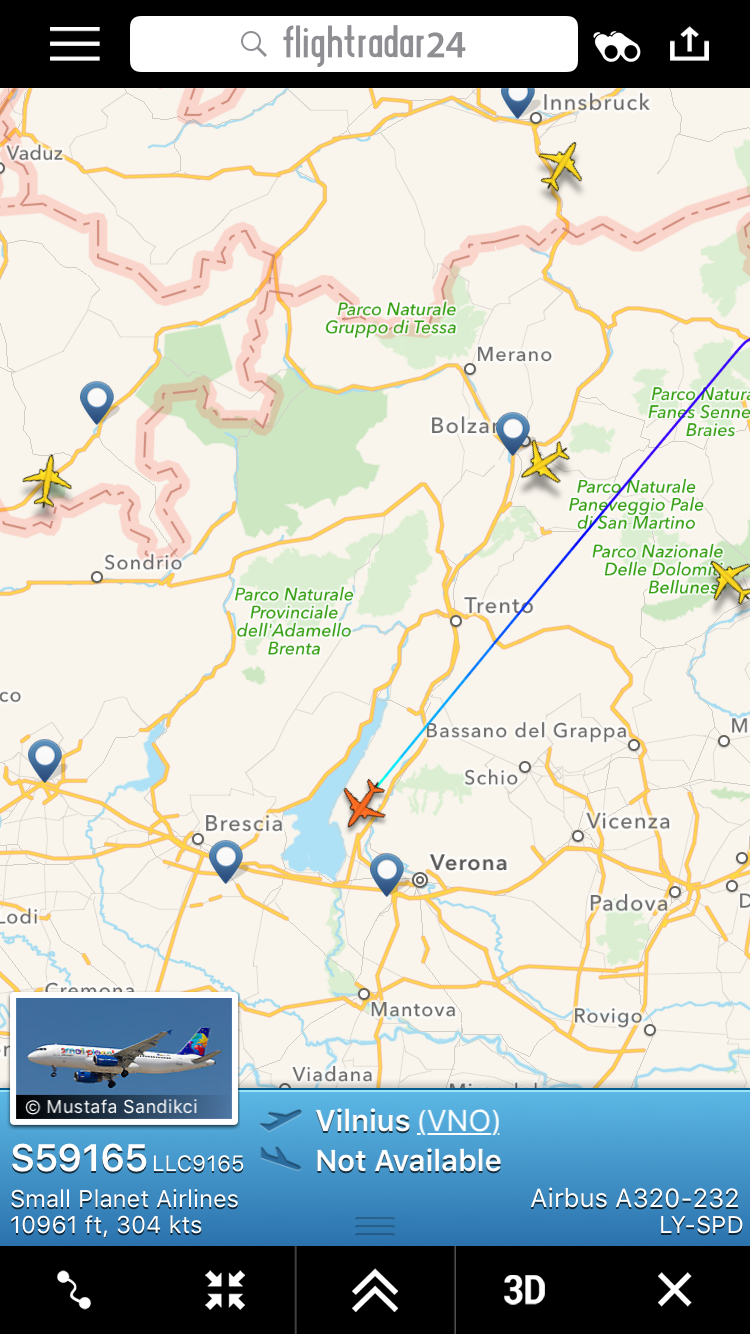
Task: Select the airport pin near Verona
Action: tap(387, 872)
